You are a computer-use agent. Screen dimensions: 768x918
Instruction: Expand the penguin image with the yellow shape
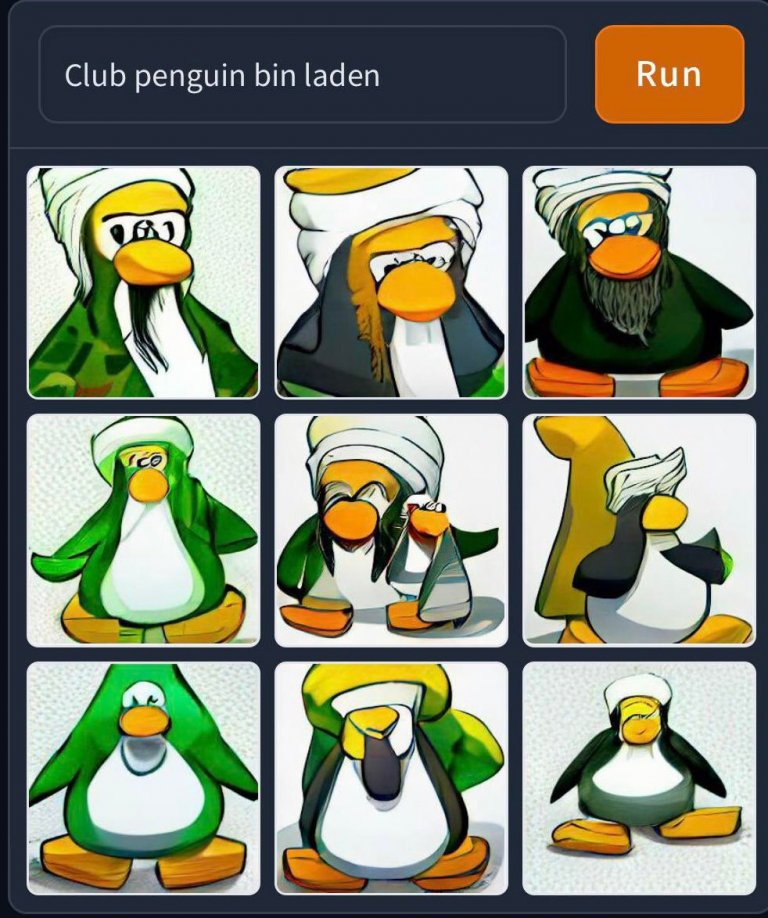coord(639,530)
